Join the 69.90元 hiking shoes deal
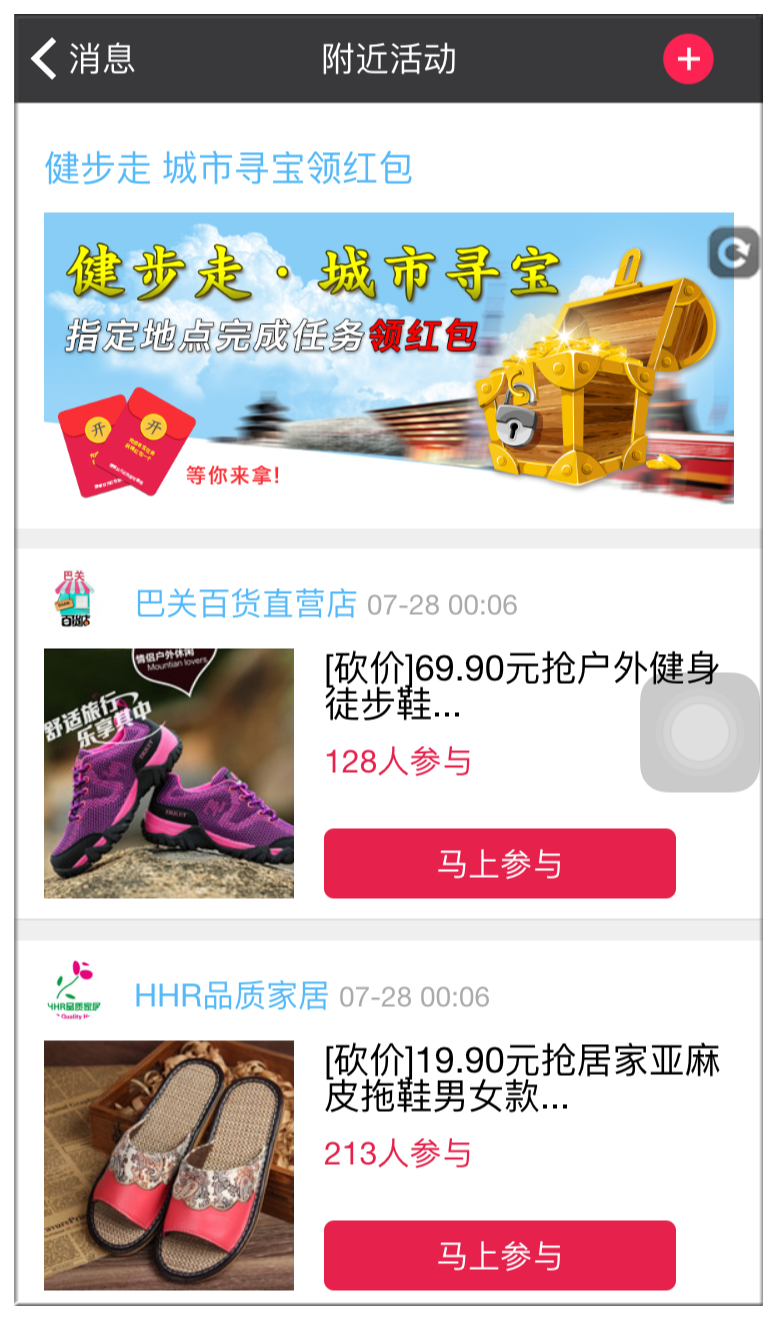777x1320 pixels. (x=500, y=863)
